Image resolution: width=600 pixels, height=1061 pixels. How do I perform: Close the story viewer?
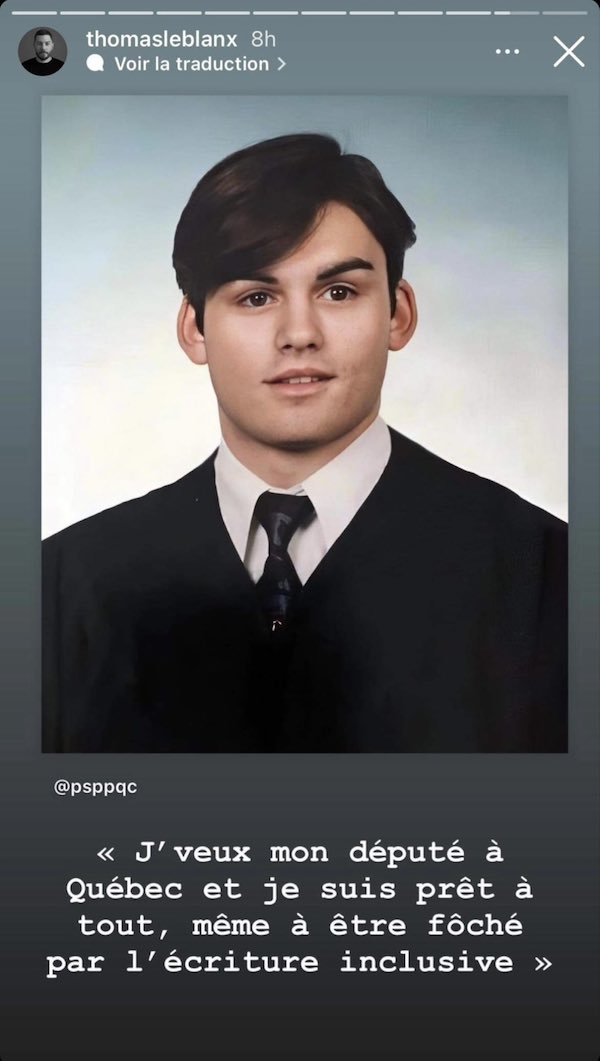(568, 52)
